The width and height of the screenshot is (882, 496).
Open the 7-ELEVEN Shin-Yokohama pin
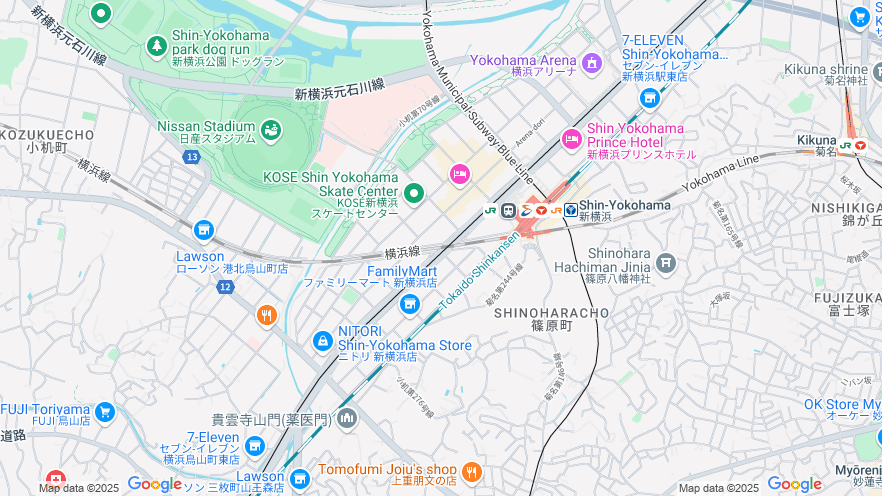coord(650,98)
